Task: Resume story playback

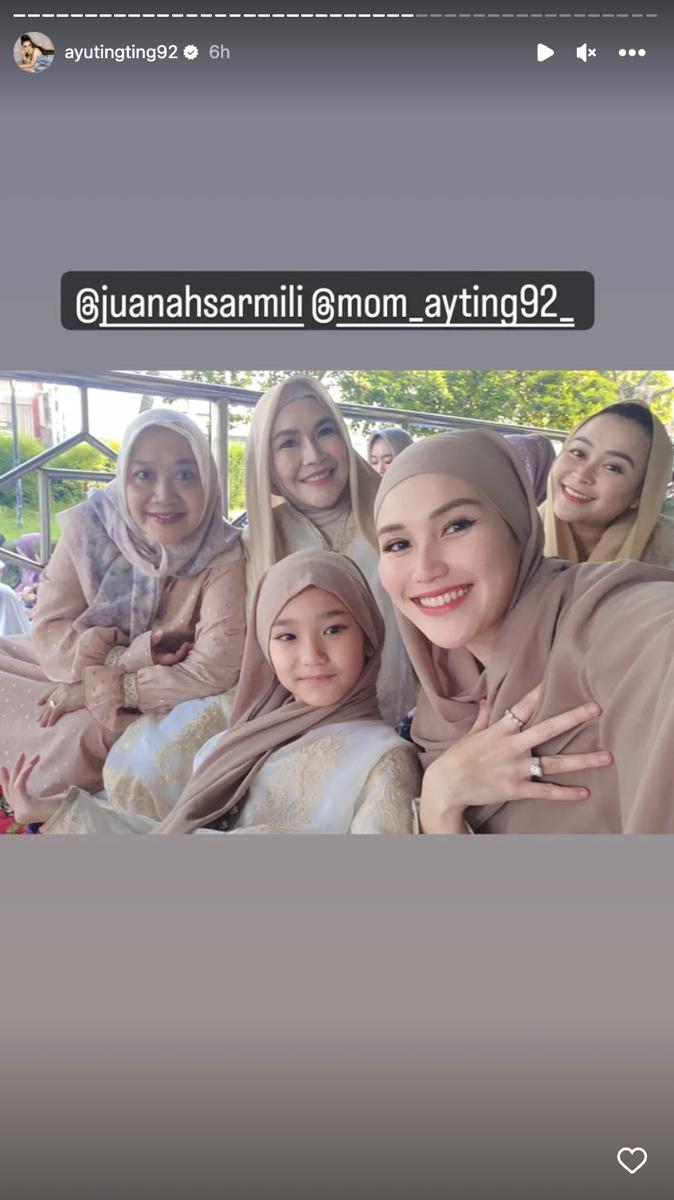Action: pos(545,53)
